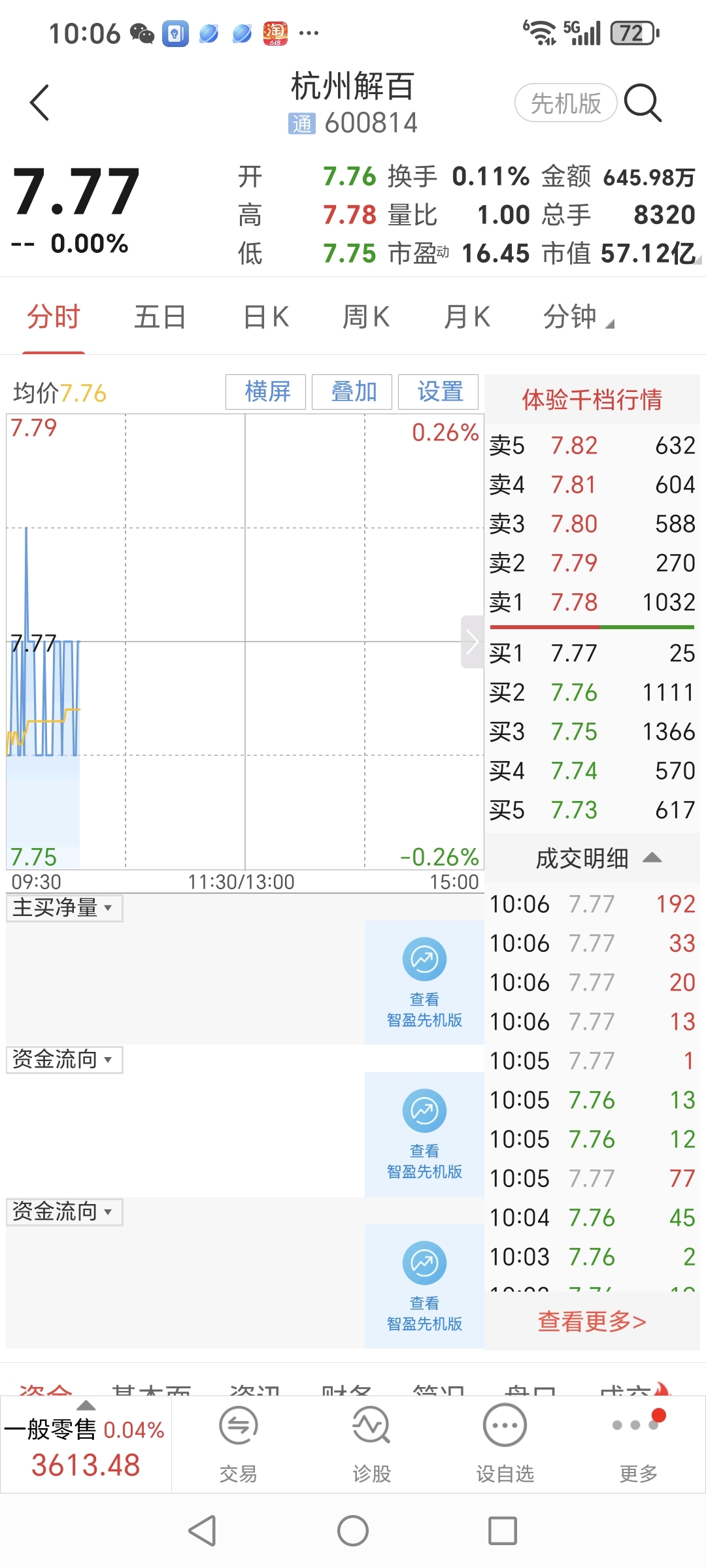
Task: Go back using the top-left arrow
Action: [x=40, y=103]
